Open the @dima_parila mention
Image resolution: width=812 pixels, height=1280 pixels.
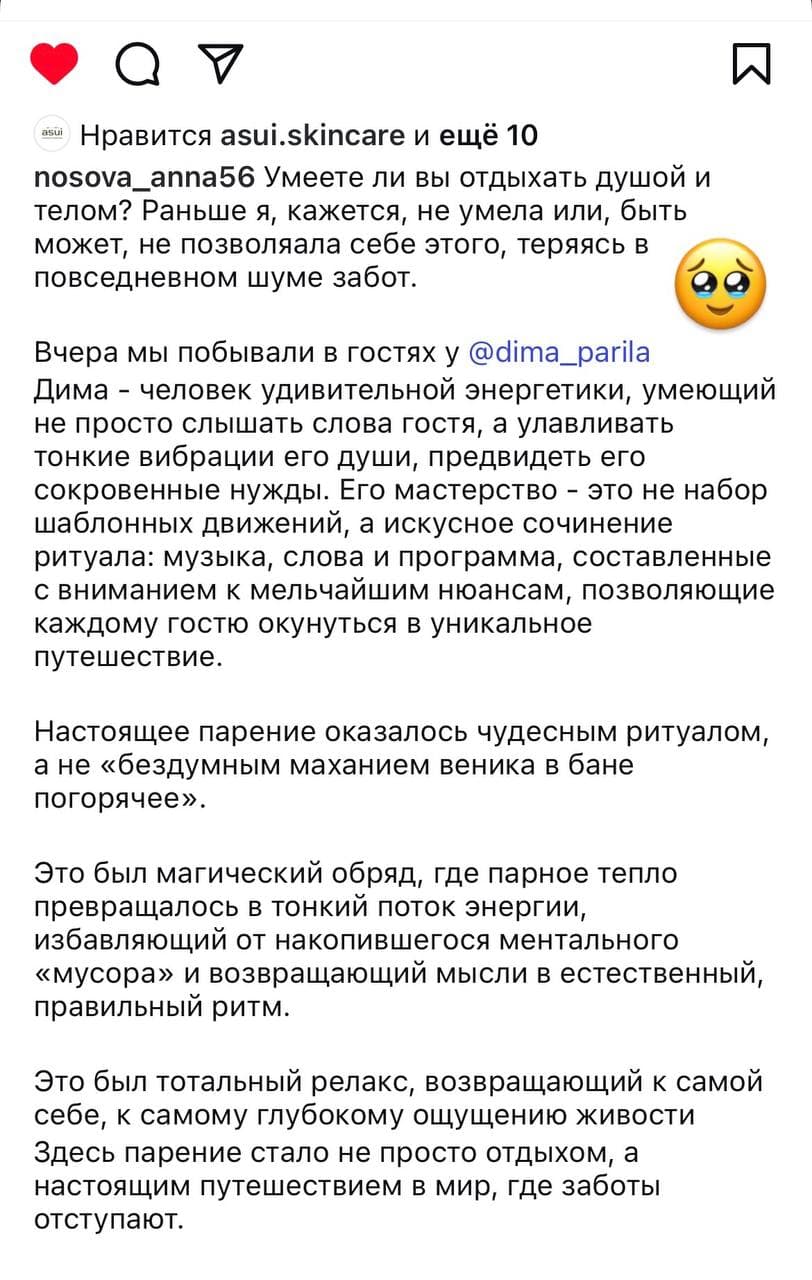coord(559,352)
